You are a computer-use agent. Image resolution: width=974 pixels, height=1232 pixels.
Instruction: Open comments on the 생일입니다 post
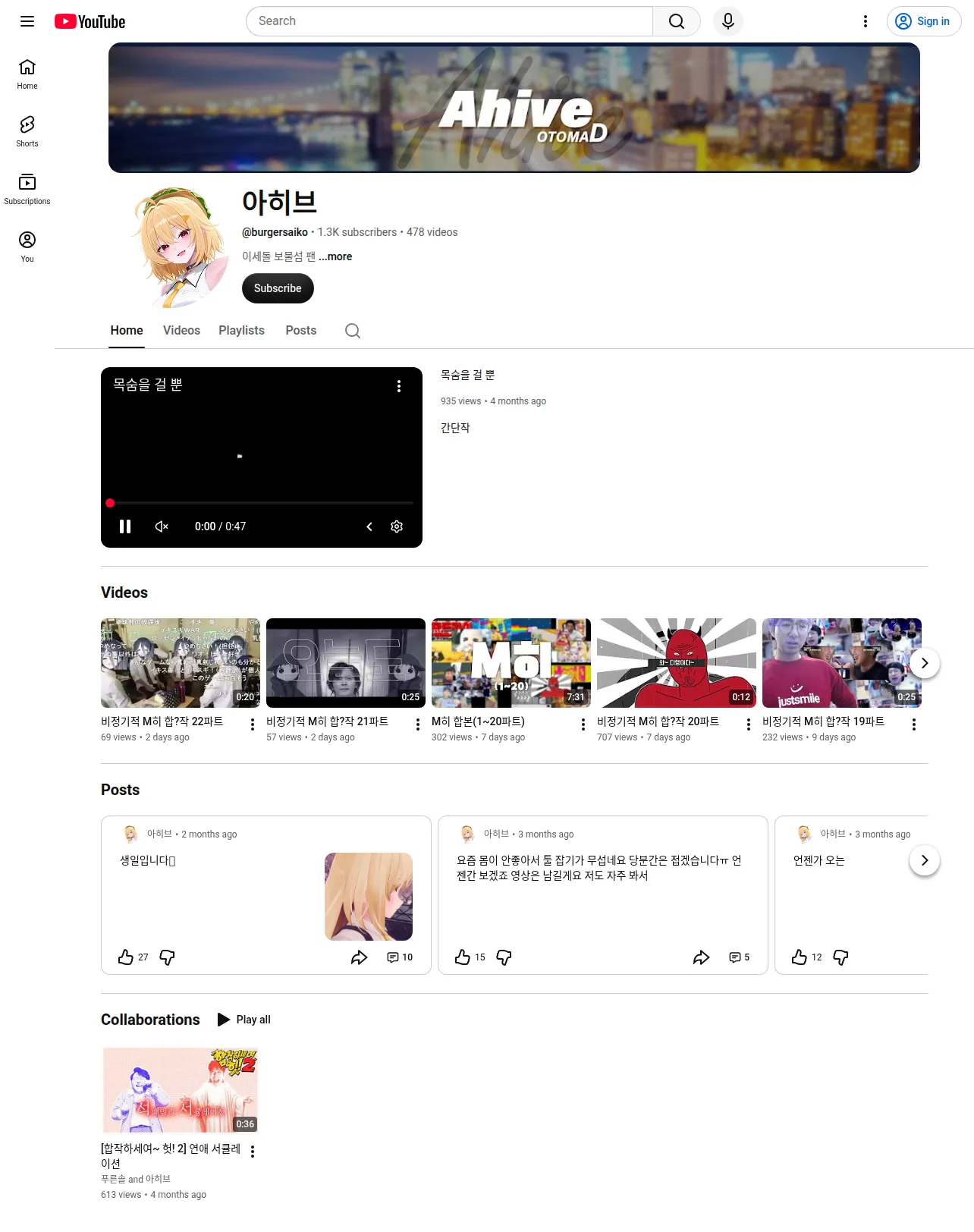(400, 957)
